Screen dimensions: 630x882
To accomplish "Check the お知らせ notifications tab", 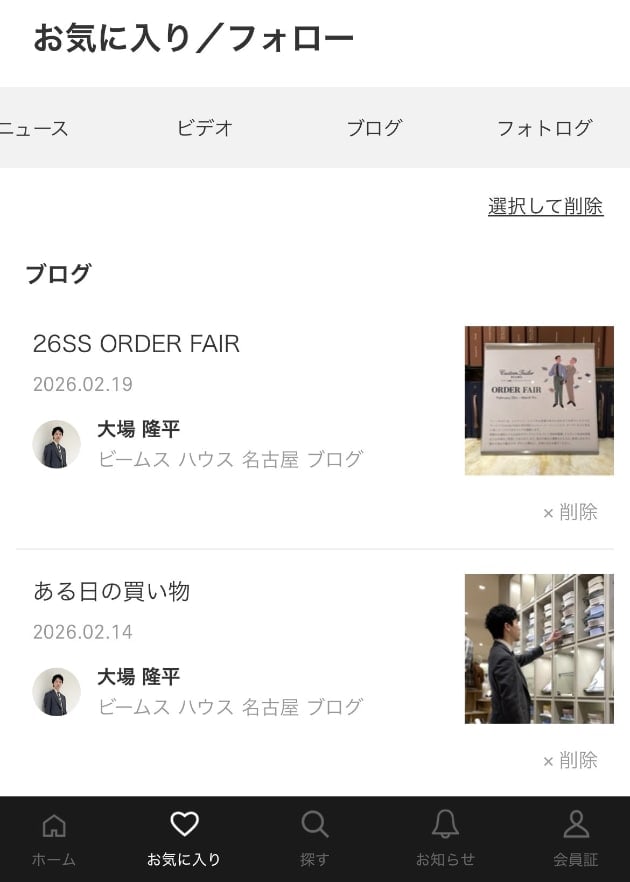I will pyautogui.click(x=445, y=838).
